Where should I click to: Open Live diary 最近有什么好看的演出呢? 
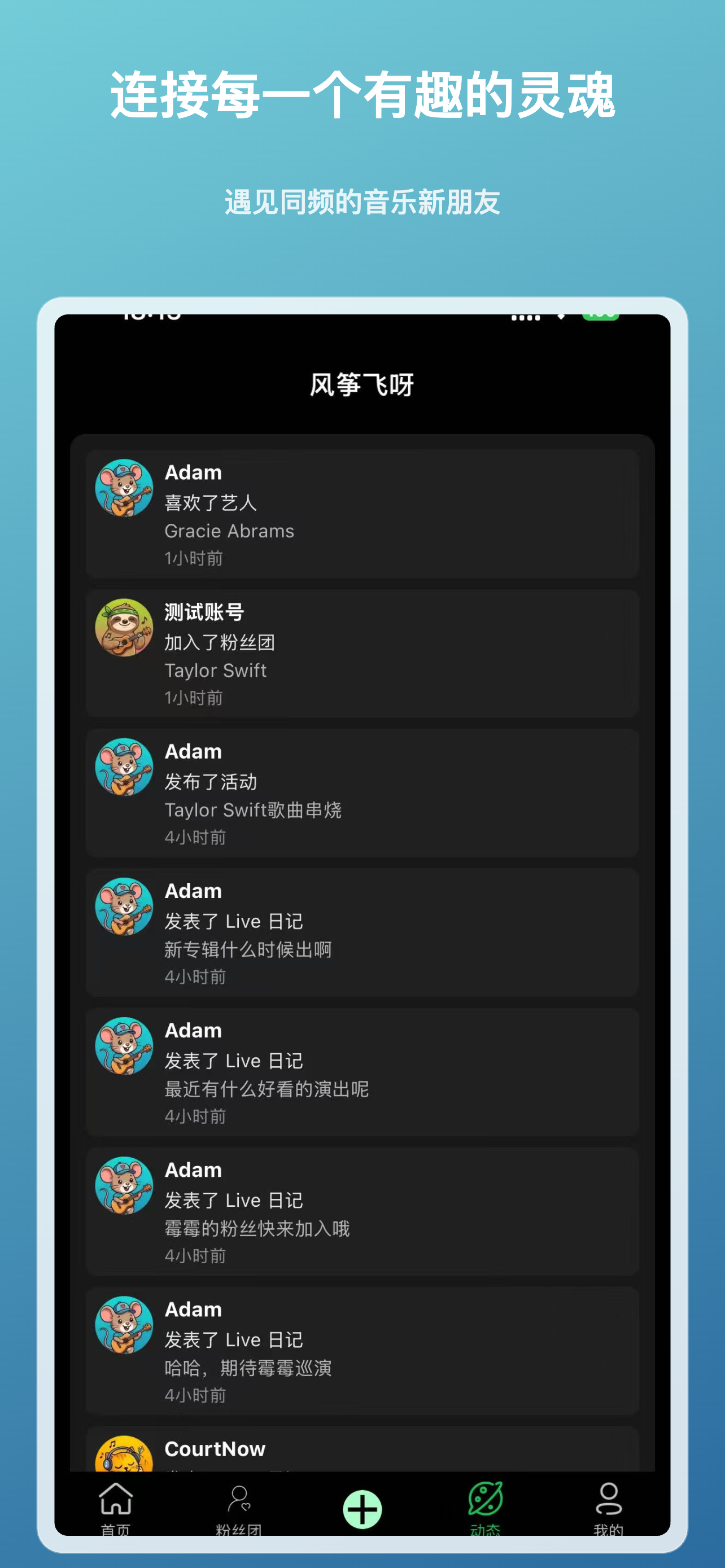coord(267,1089)
